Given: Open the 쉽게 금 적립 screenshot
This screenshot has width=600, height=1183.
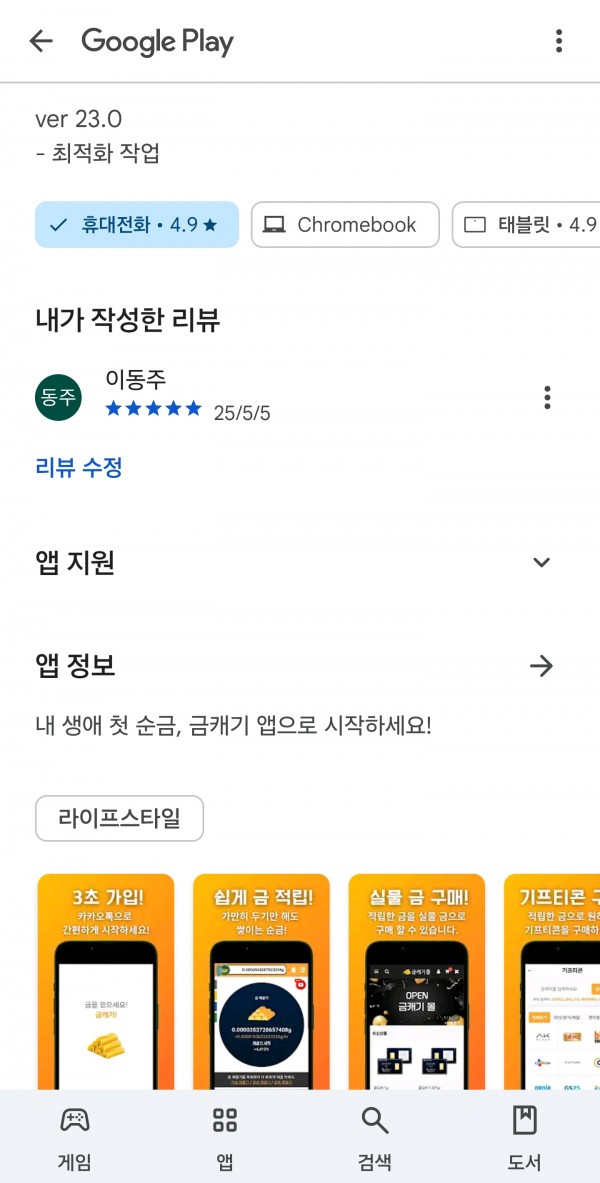Looking at the screenshot, I should [261, 981].
